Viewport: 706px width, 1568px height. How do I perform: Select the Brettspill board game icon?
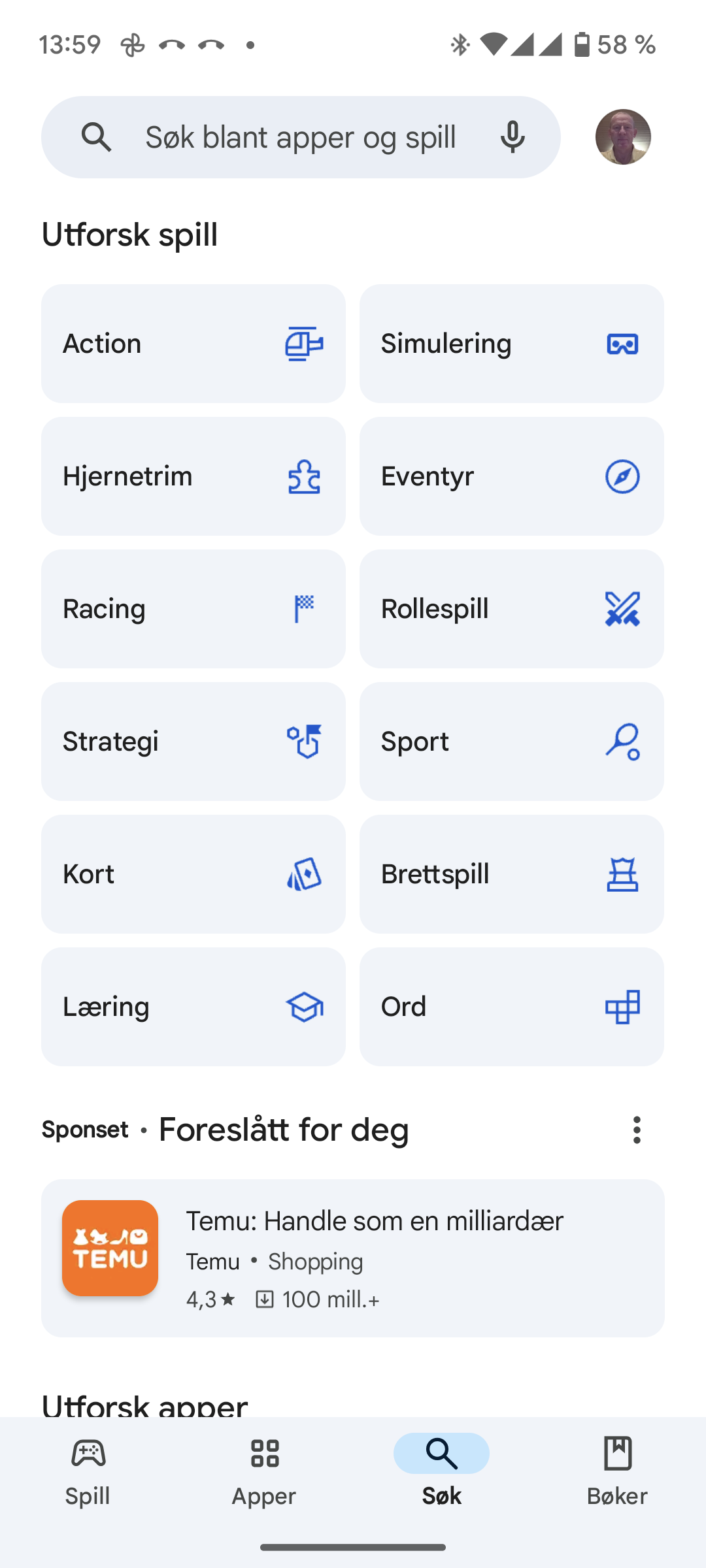point(622,874)
